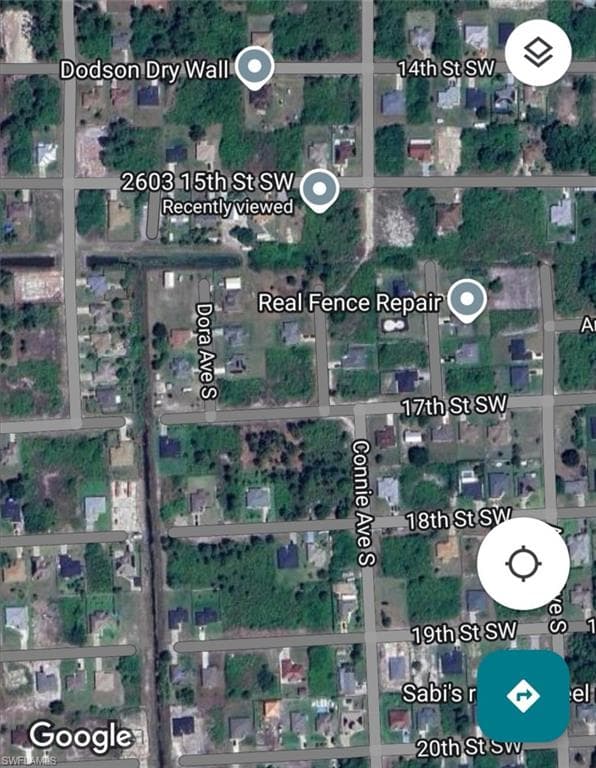Tap the blue directions button
Image resolution: width=596 pixels, height=768 pixels.
pos(523,696)
